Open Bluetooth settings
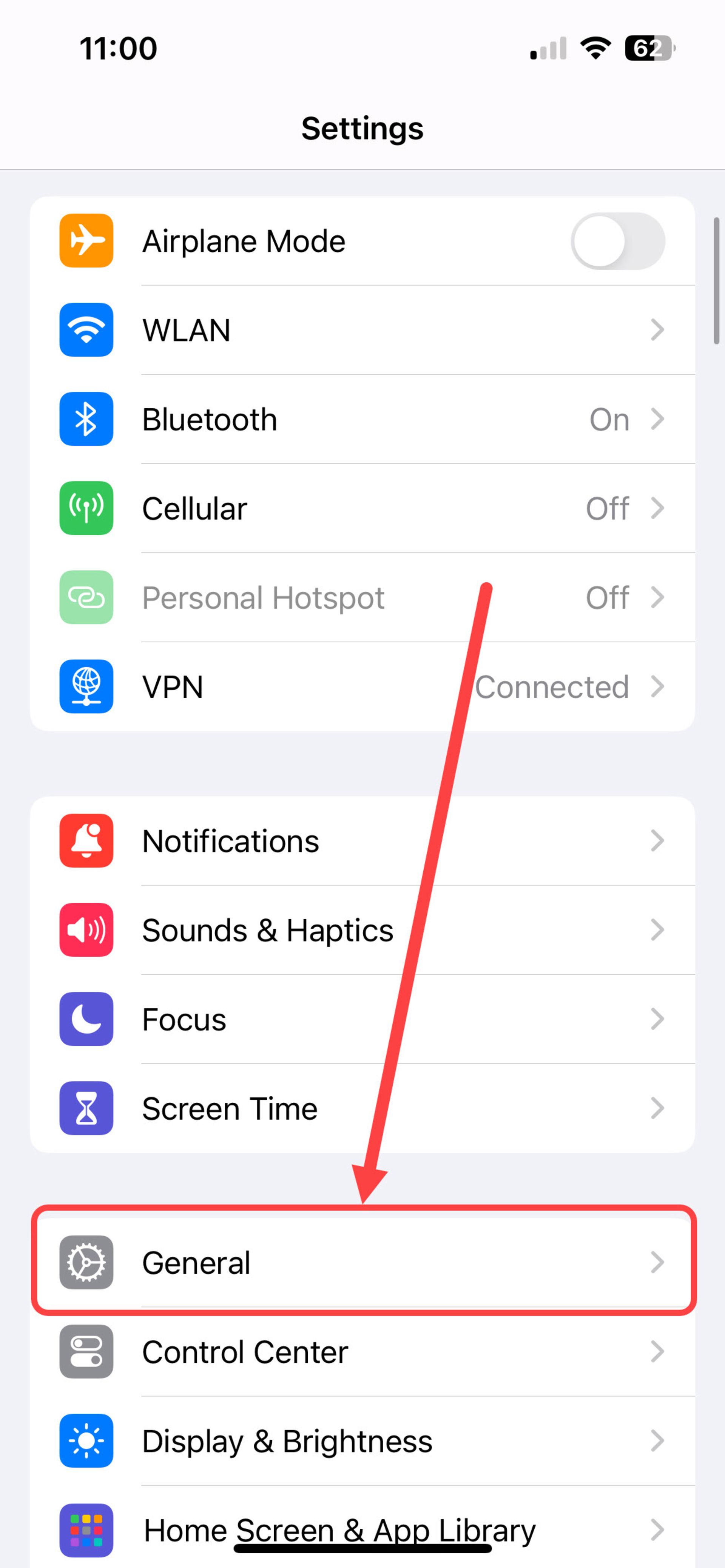 pyautogui.click(x=362, y=419)
